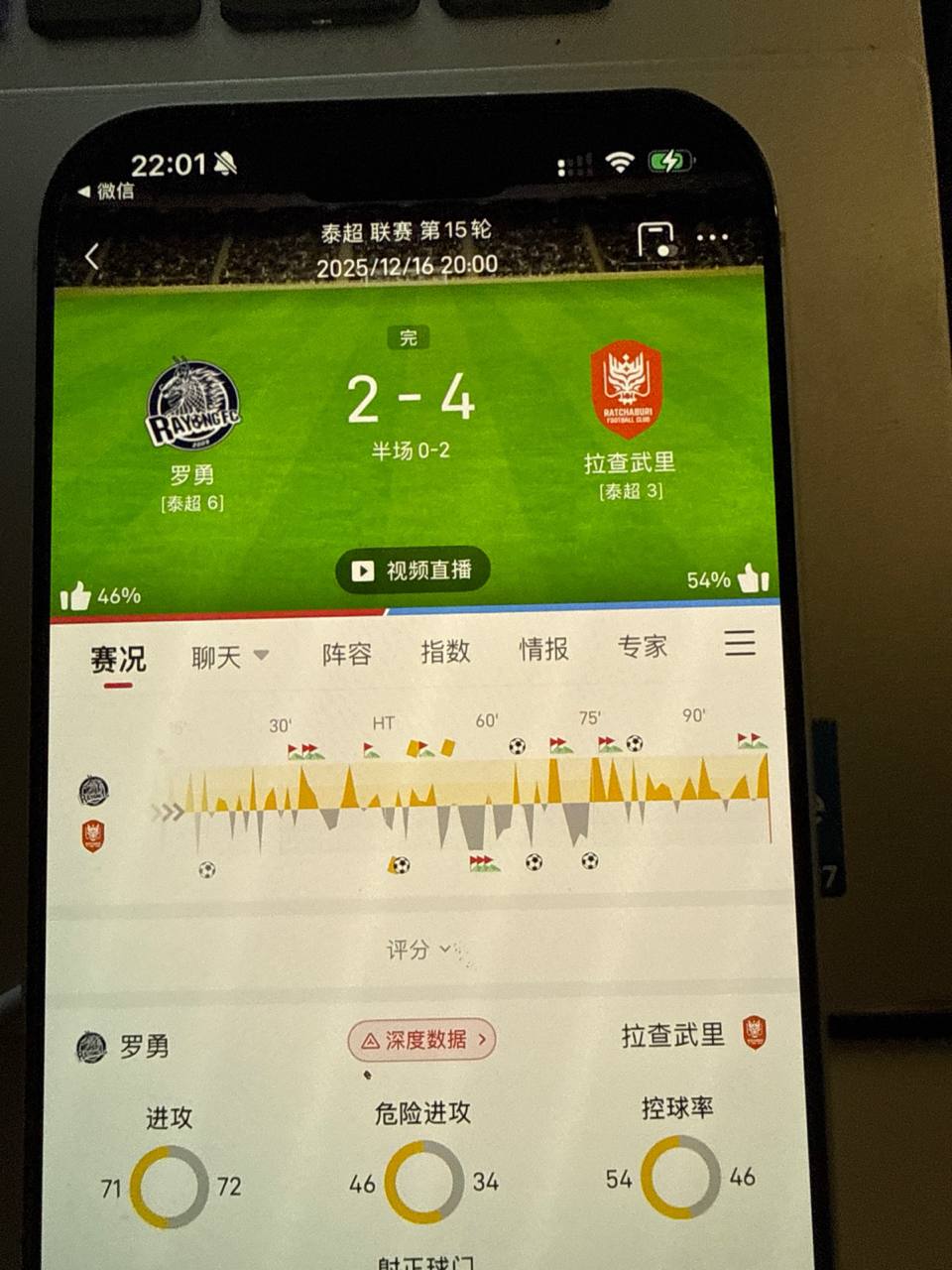Viewport: 952px width, 1270px height.
Task: Open the 罗勇 team page from its logo
Action: (193, 405)
